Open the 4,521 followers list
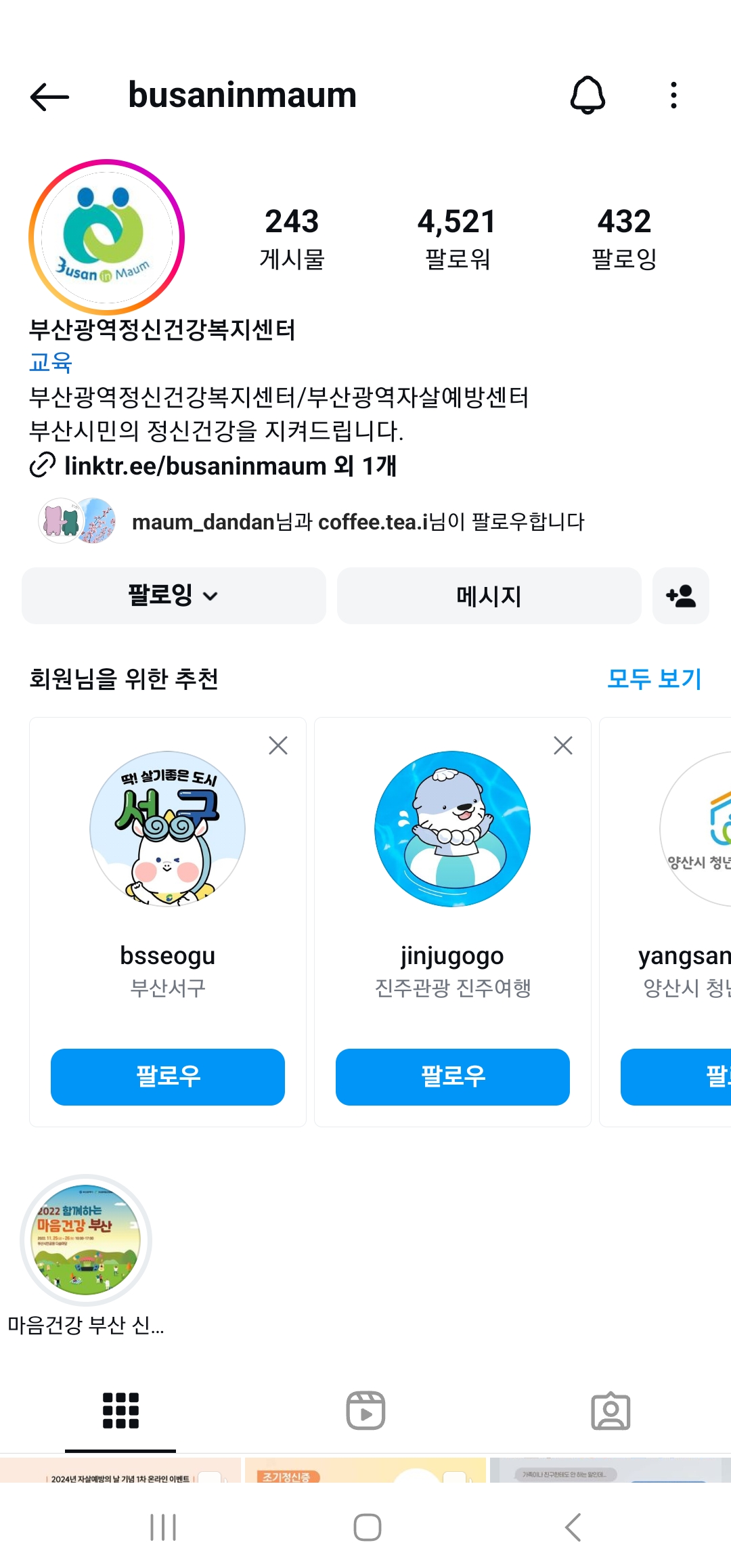Viewport: 731px width, 1568px height. point(457,238)
